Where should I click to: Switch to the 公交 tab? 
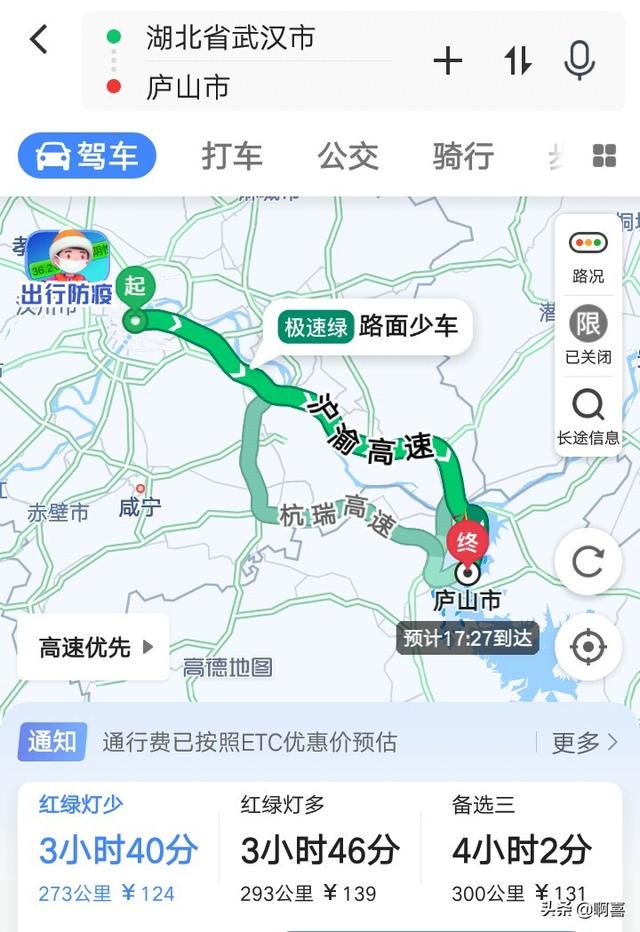pos(348,156)
